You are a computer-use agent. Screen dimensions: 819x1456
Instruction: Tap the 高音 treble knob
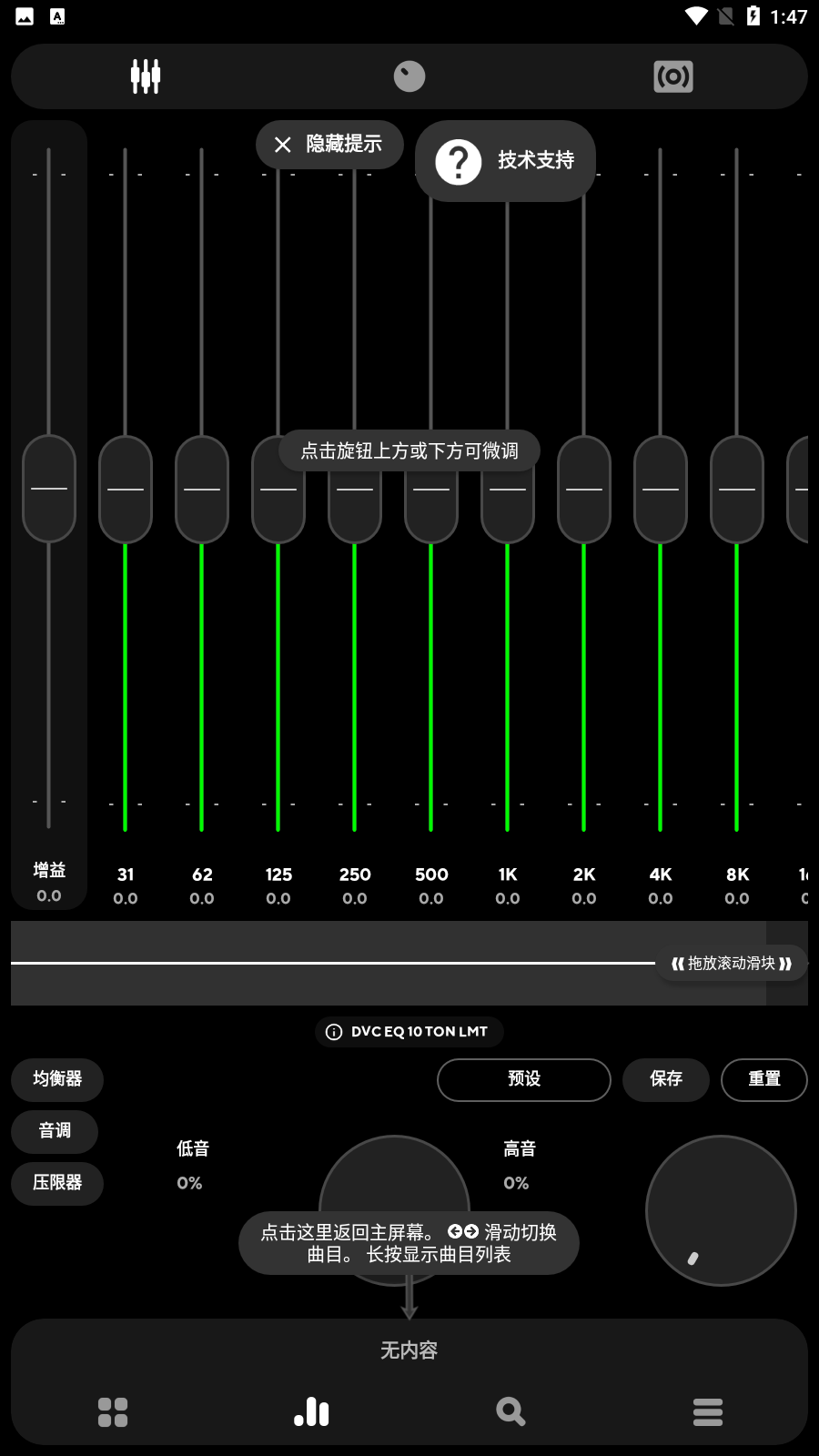pos(721,1210)
